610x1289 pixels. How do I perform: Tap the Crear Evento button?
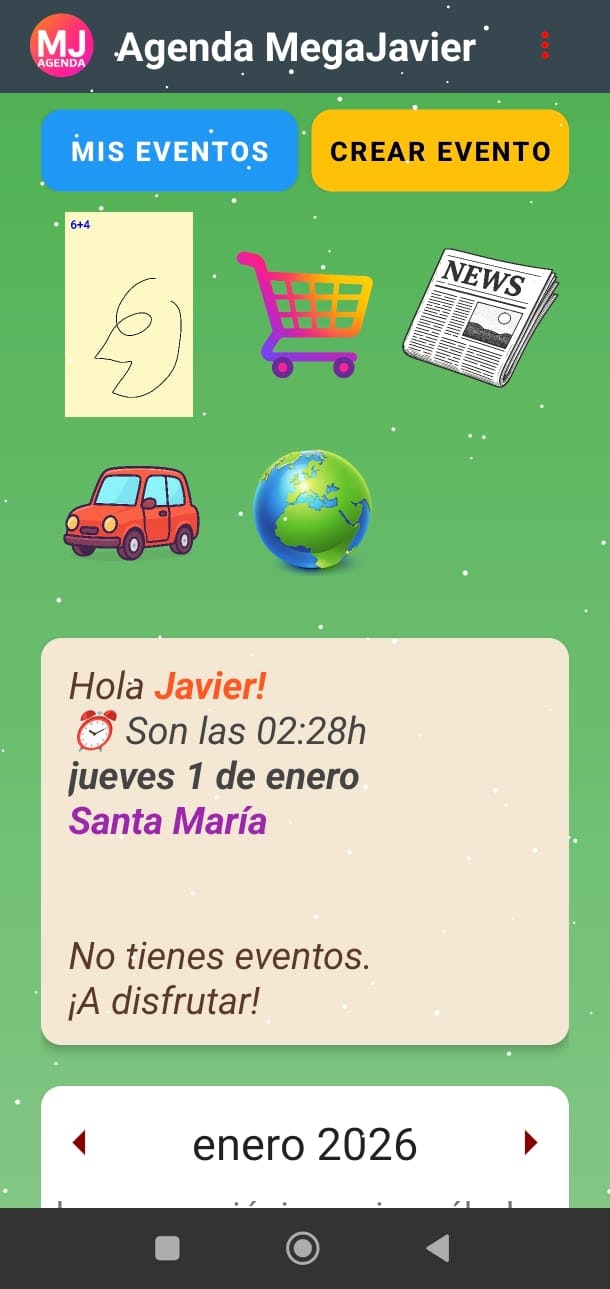pyautogui.click(x=440, y=151)
